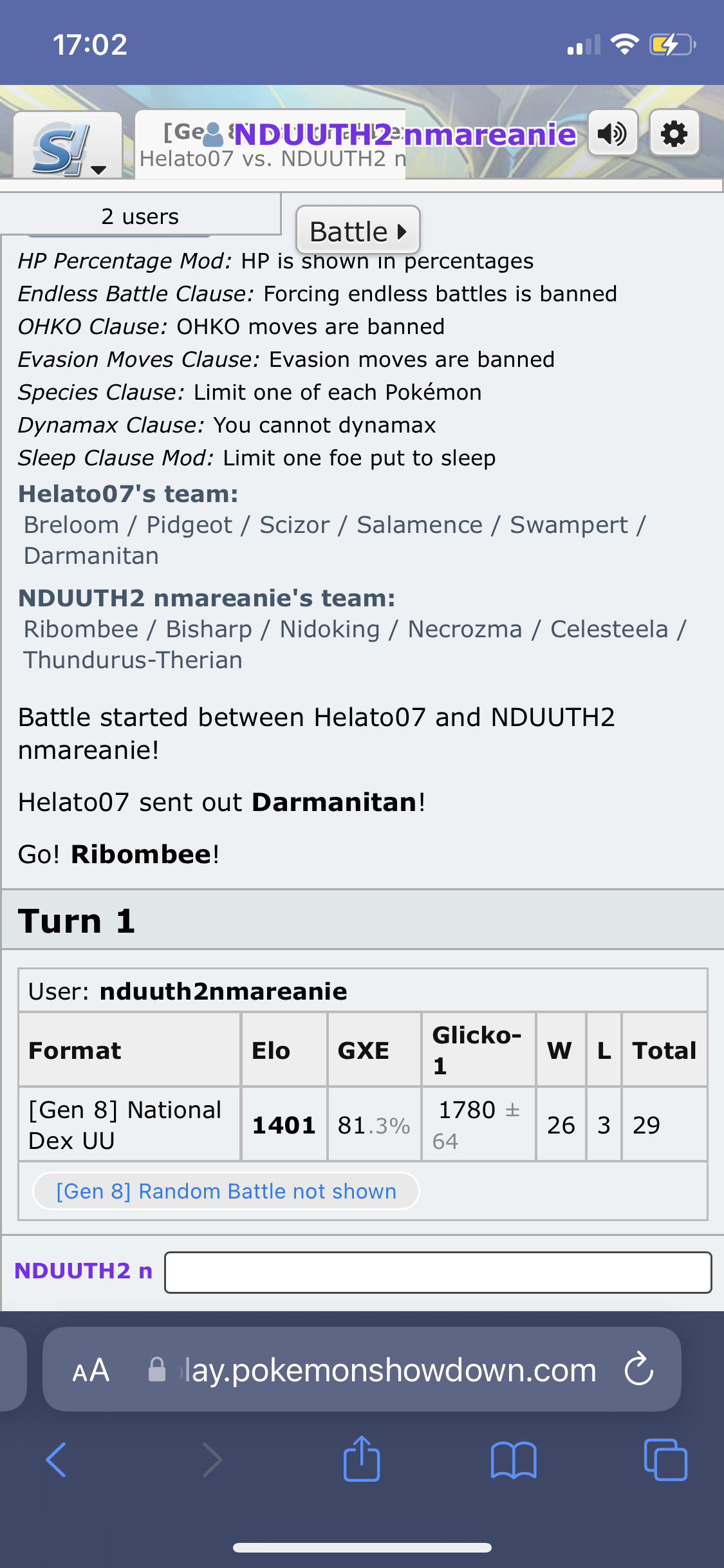Open the Showdown logo main menu
This screenshot has height=1568, width=724.
coord(68,145)
